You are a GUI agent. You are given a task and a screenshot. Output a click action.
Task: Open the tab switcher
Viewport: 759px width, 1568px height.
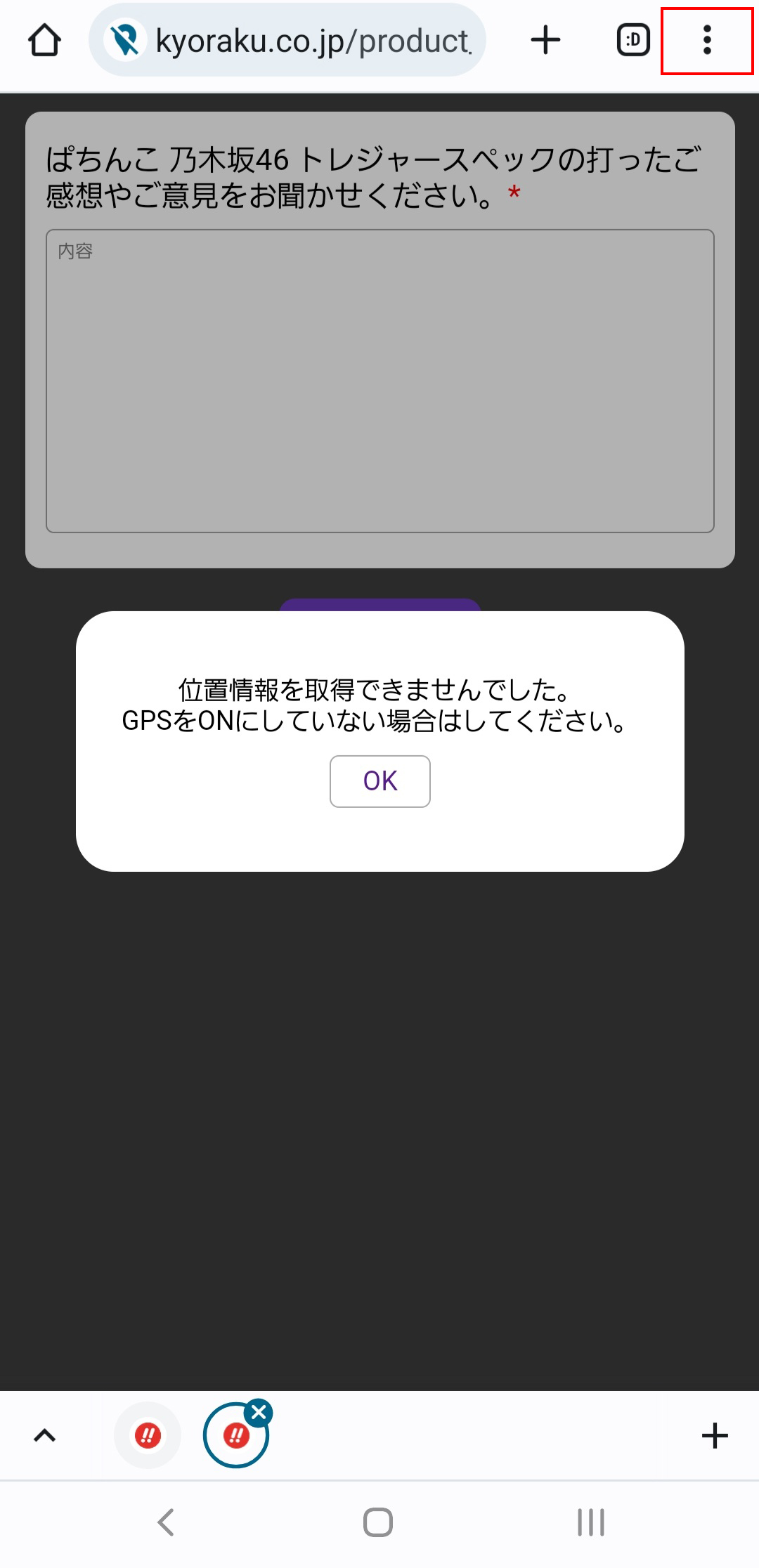point(633,40)
